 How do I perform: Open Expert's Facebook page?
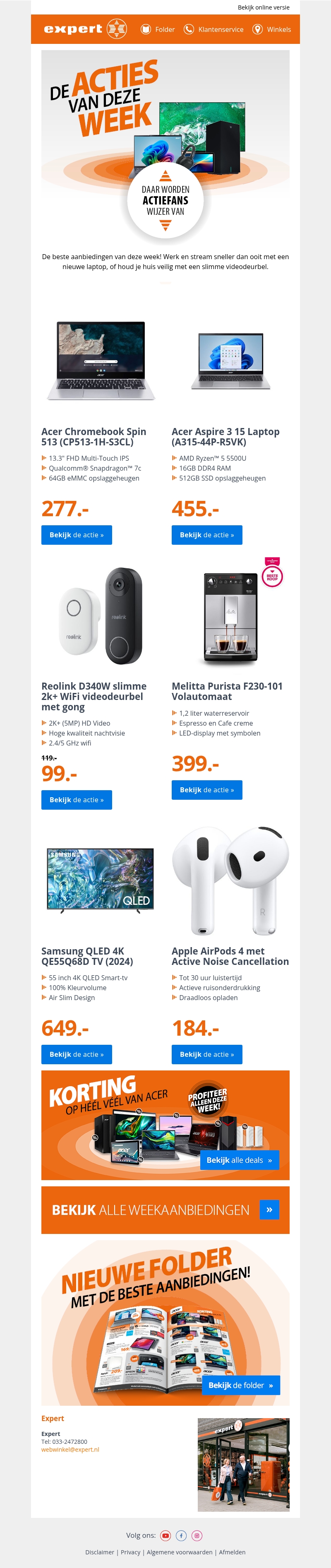[181, 1536]
